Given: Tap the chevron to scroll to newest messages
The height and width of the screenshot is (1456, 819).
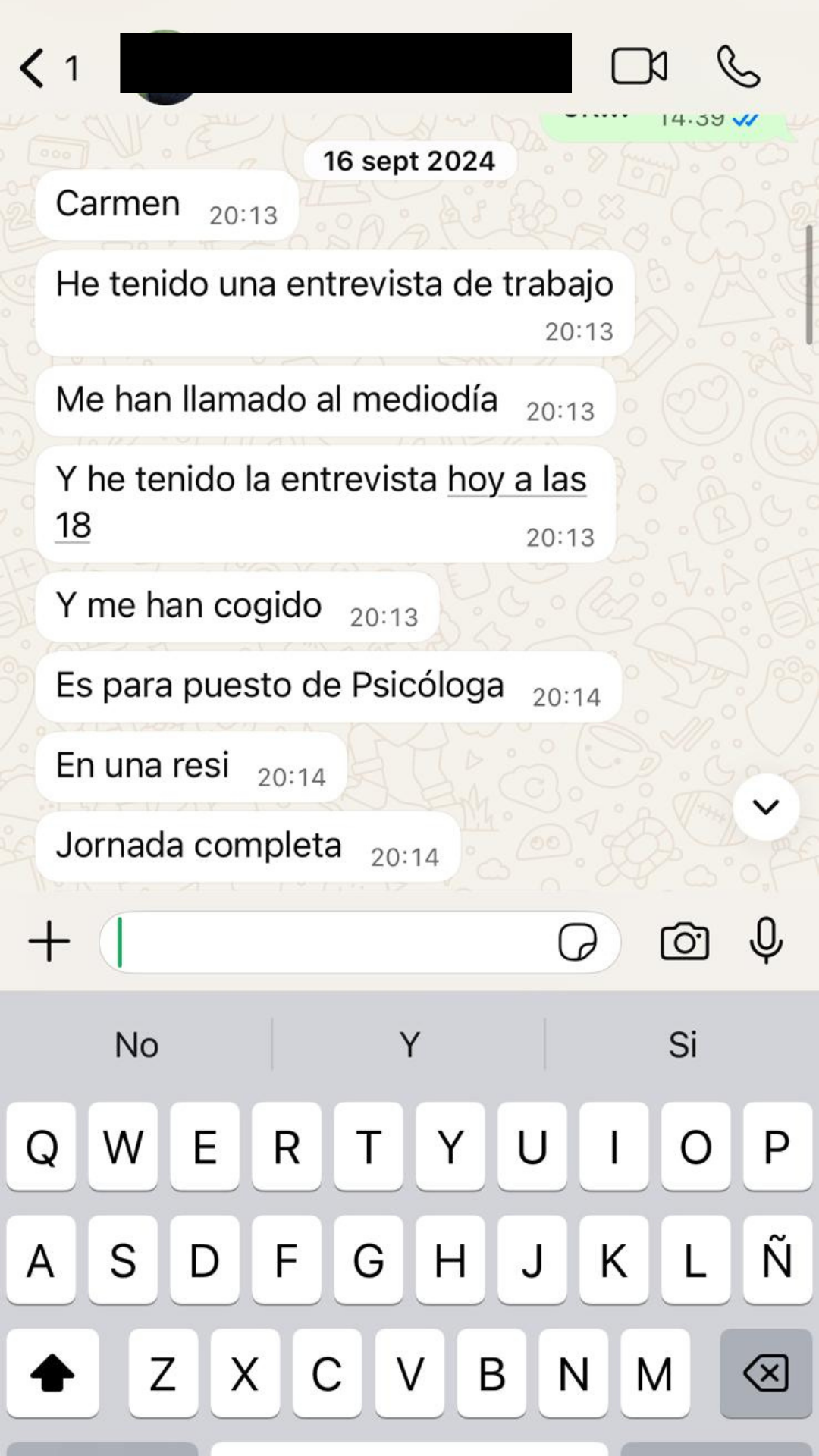Looking at the screenshot, I should [767, 808].
